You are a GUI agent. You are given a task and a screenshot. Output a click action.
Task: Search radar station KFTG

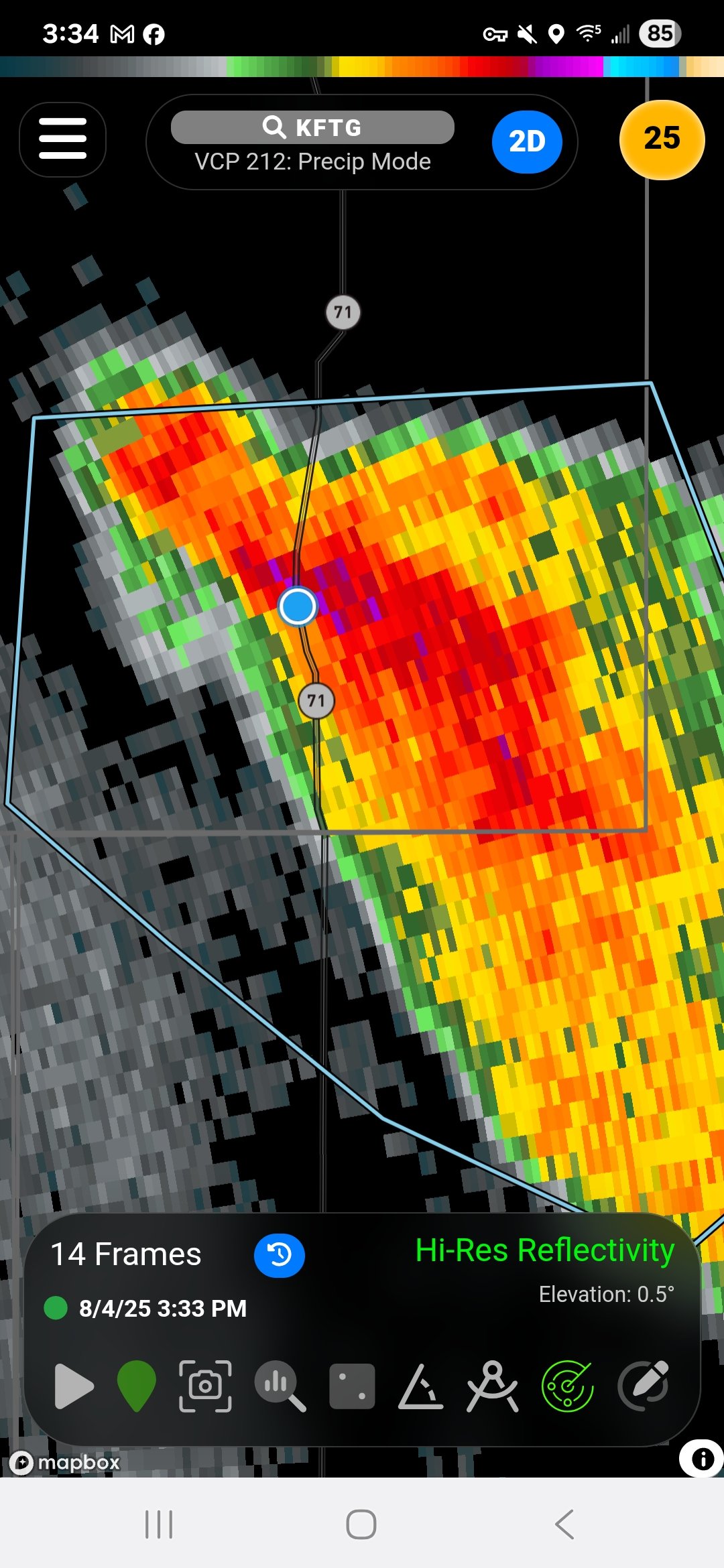click(312, 127)
